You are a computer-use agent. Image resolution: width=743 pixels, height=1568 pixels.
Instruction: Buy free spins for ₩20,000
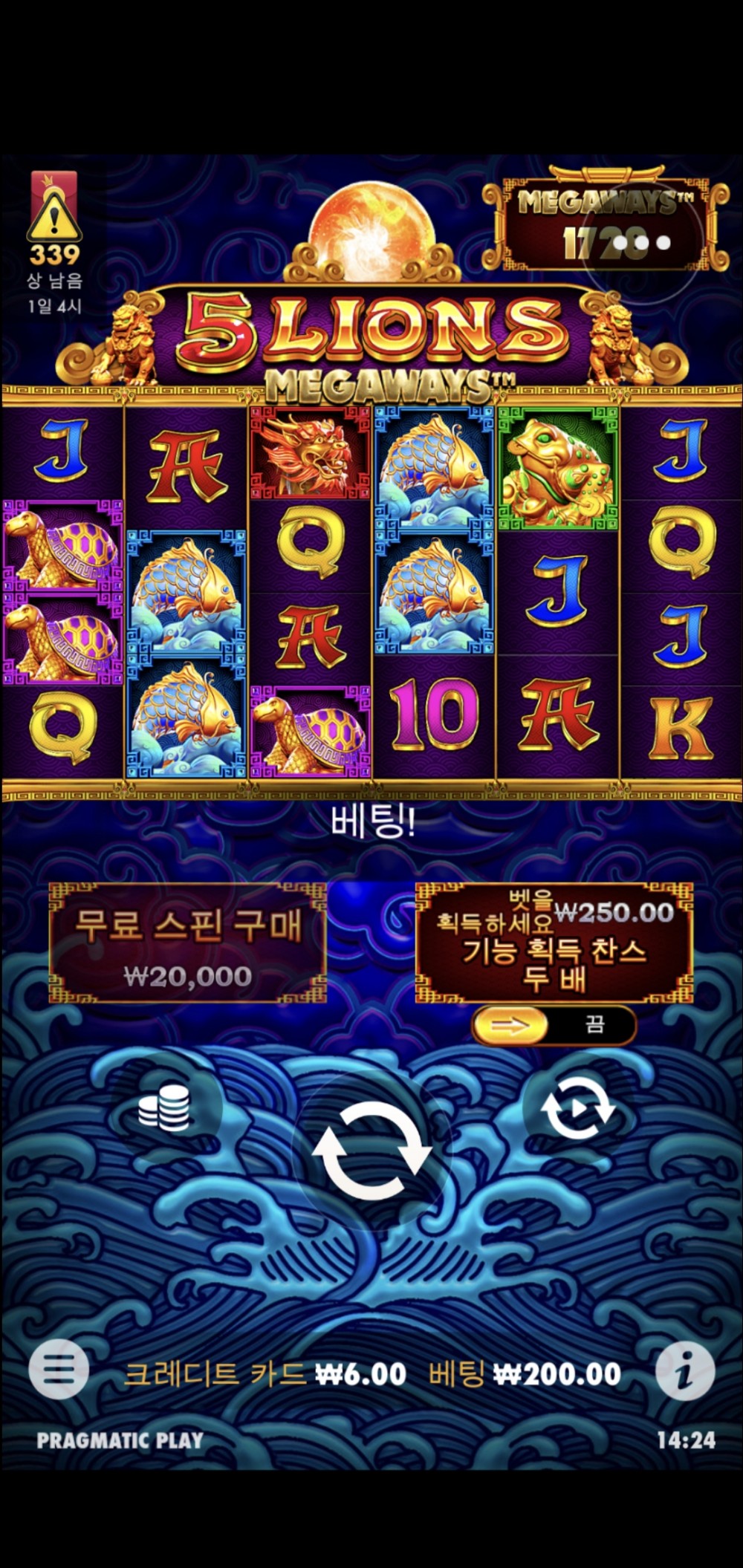coord(187,943)
